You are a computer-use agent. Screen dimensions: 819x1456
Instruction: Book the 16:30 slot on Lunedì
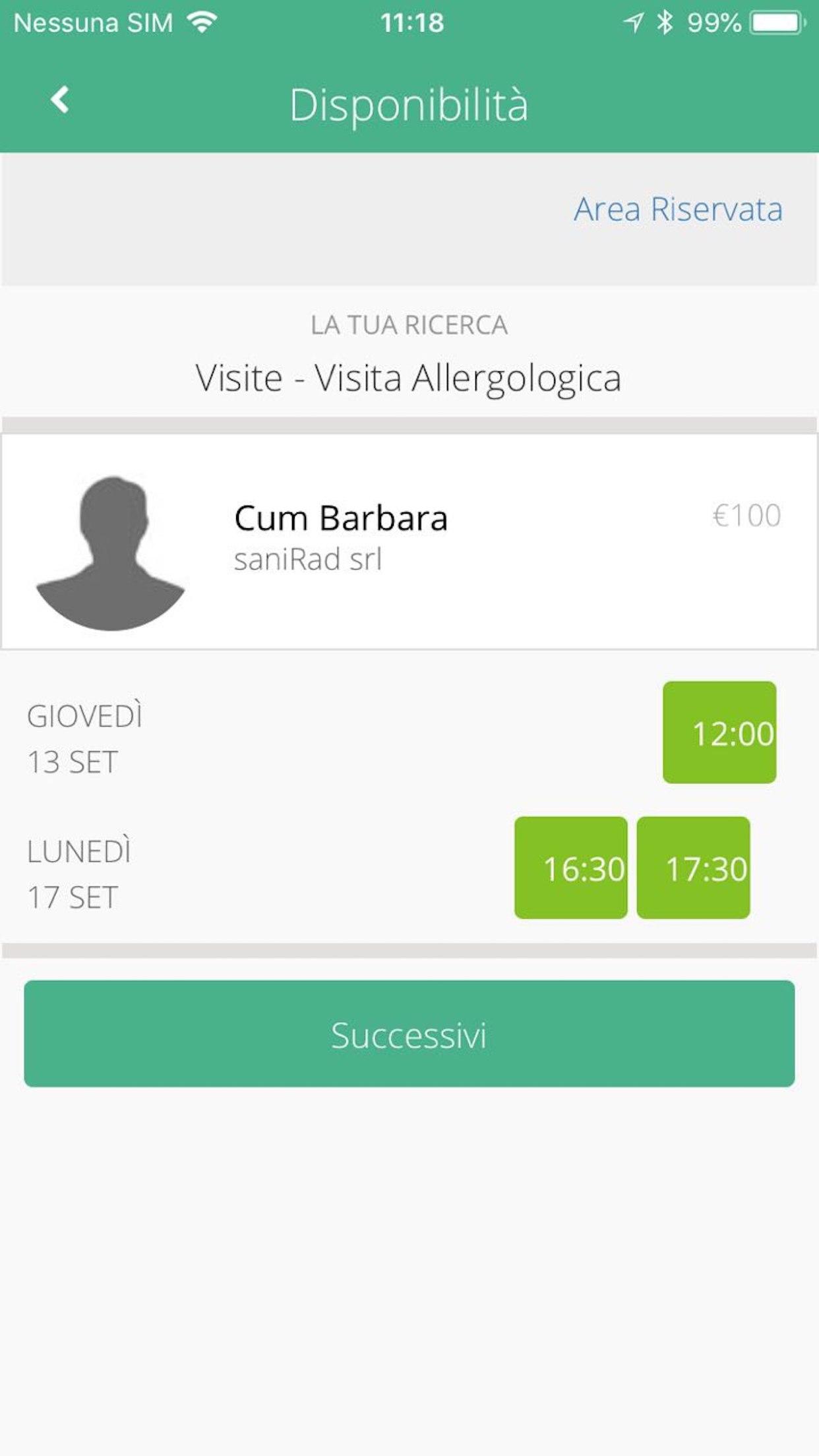point(571,868)
